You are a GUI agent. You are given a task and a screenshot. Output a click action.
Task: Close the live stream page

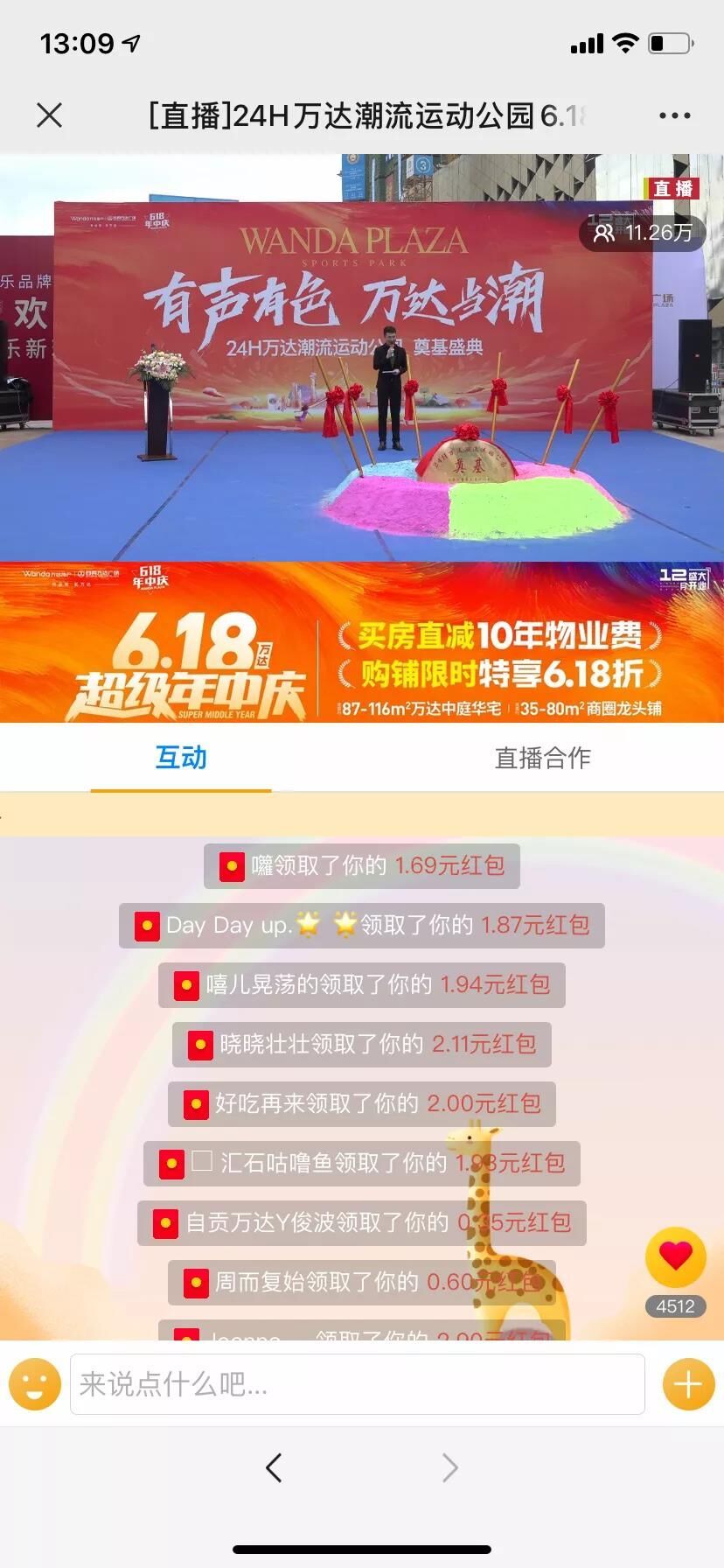[50, 115]
